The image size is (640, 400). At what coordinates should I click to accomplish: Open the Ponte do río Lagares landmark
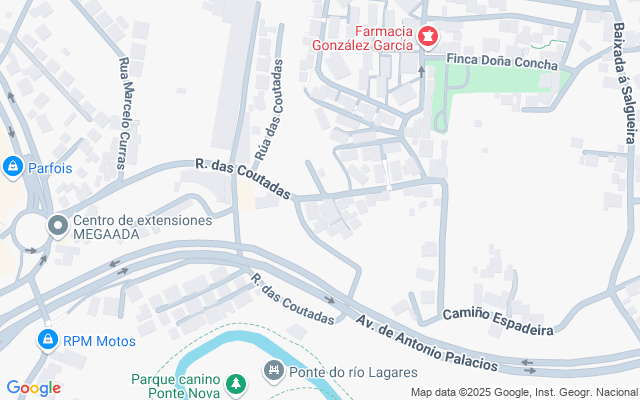pos(272,372)
